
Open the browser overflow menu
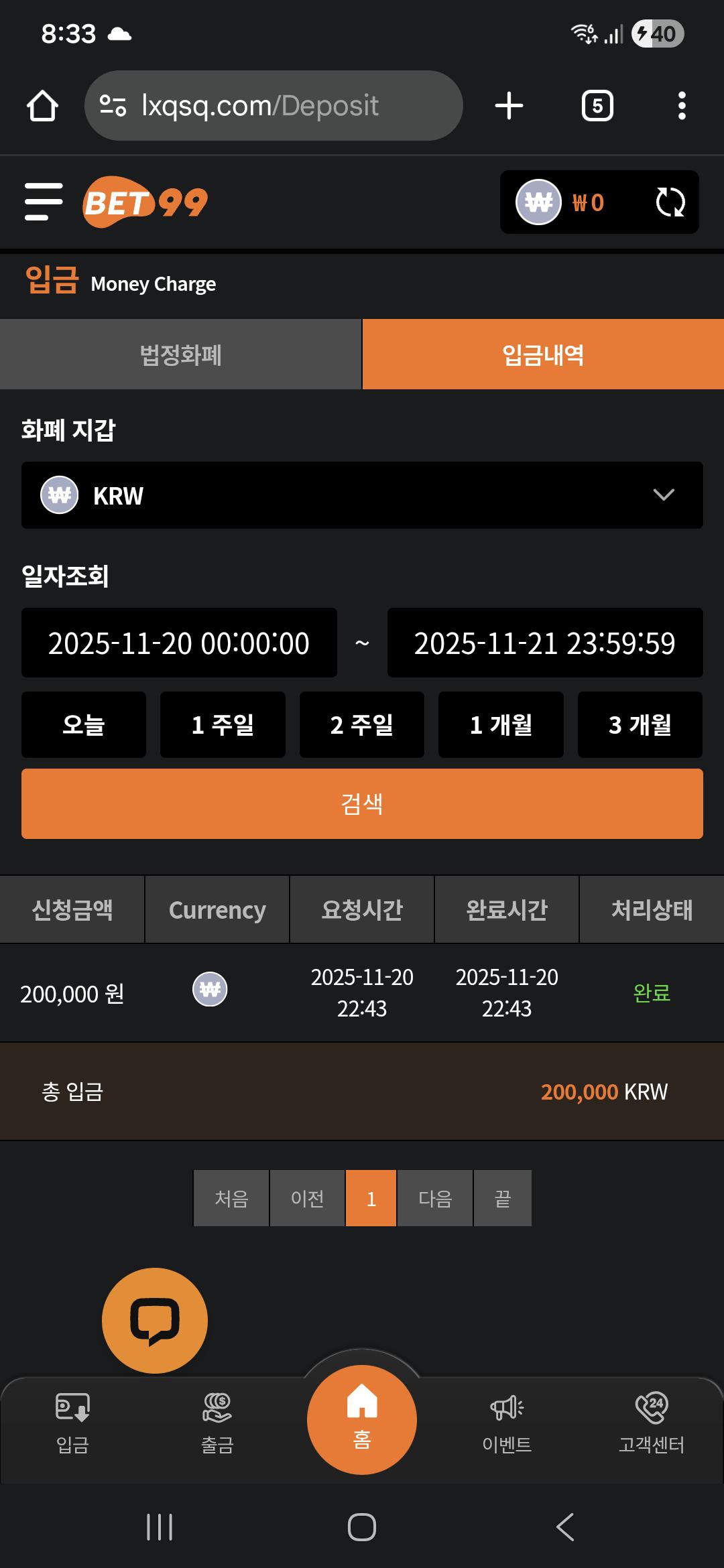682,106
